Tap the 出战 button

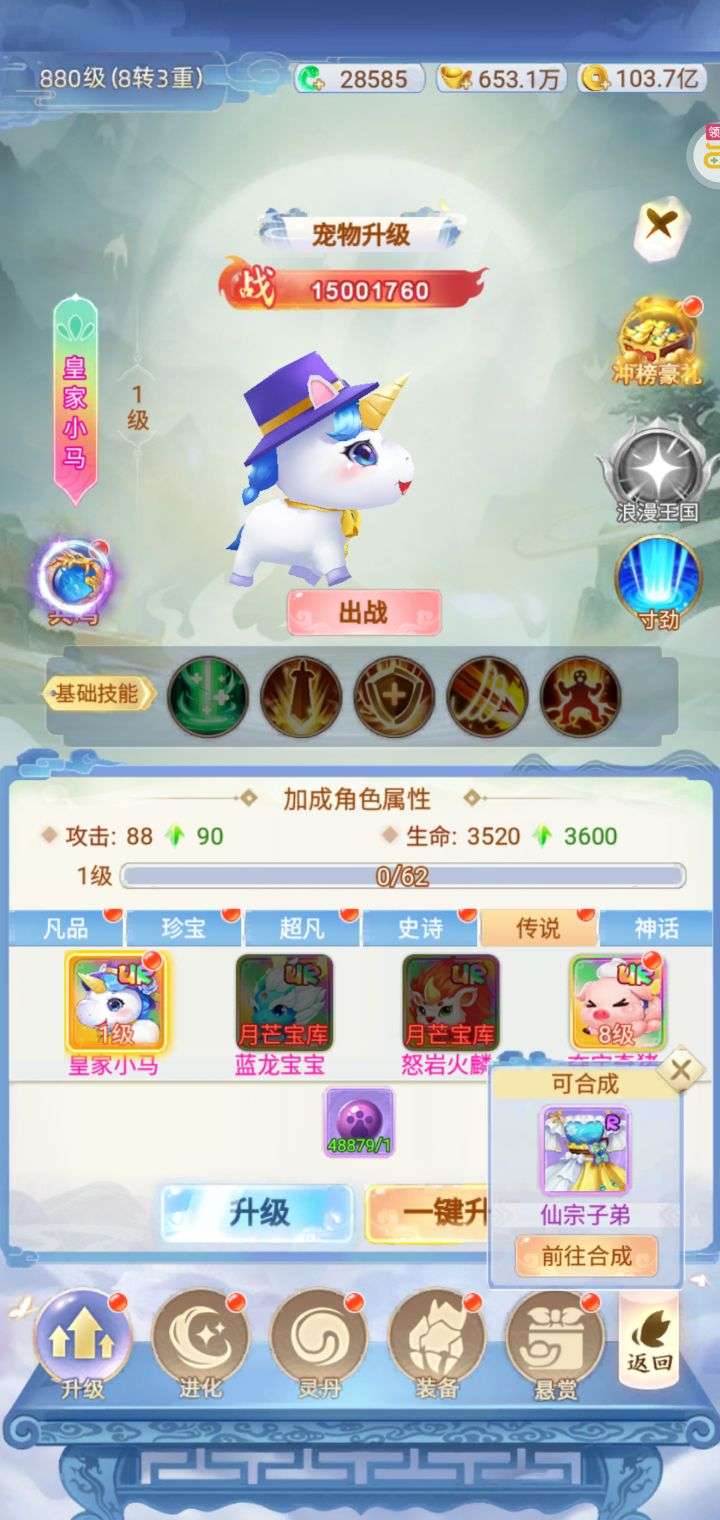pyautogui.click(x=364, y=613)
